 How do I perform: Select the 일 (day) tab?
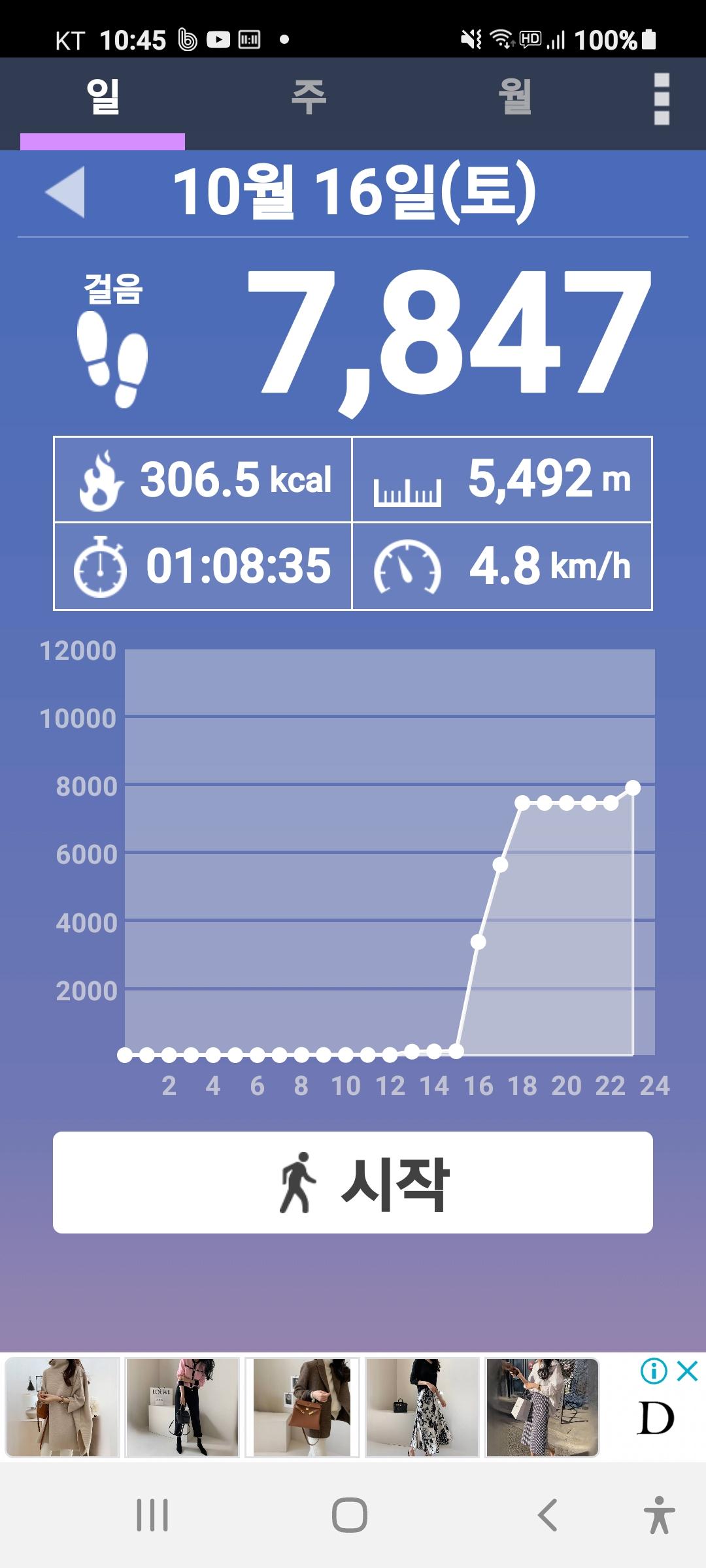click(x=103, y=98)
